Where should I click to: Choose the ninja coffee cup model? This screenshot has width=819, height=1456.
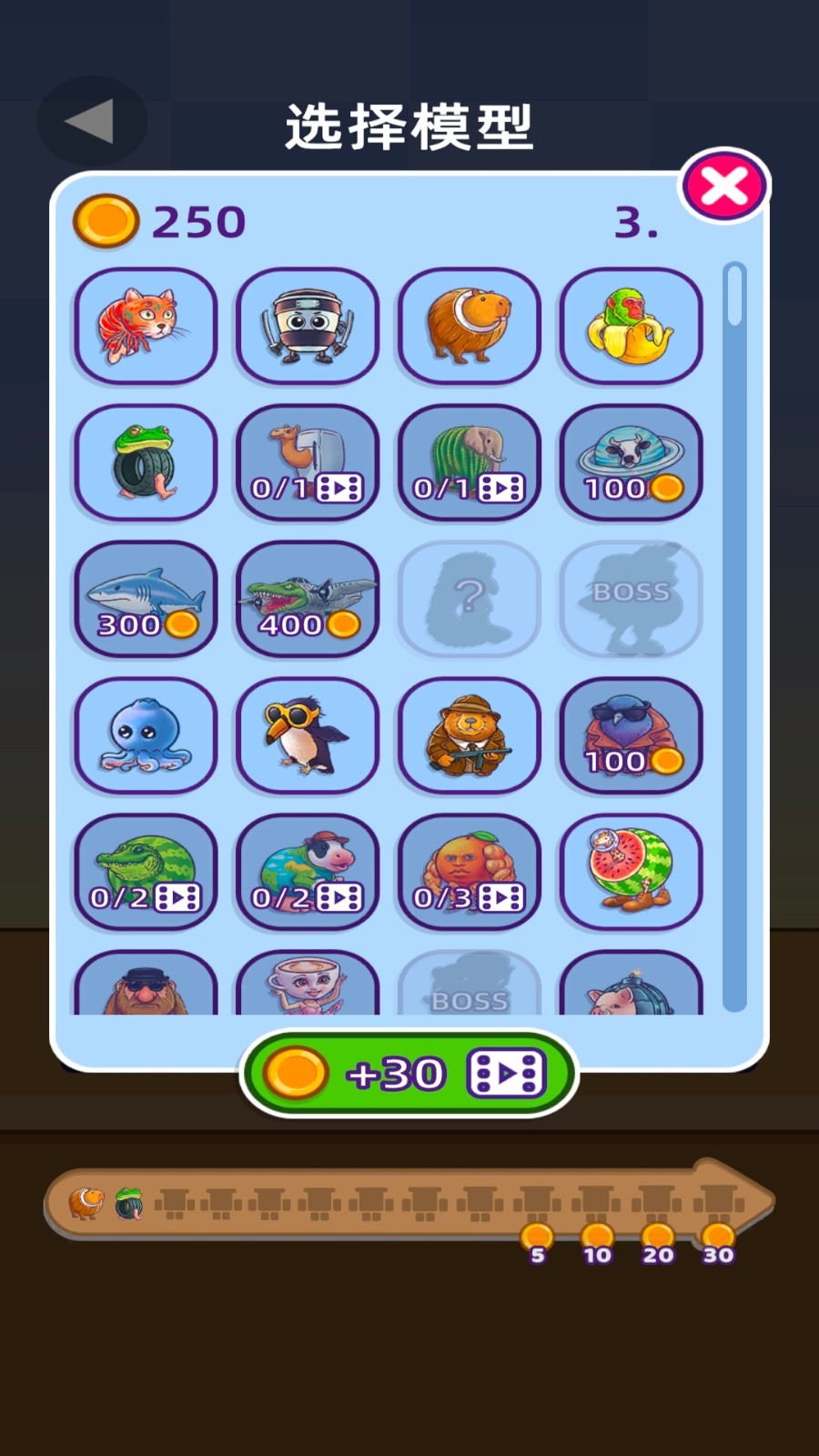pos(308,326)
